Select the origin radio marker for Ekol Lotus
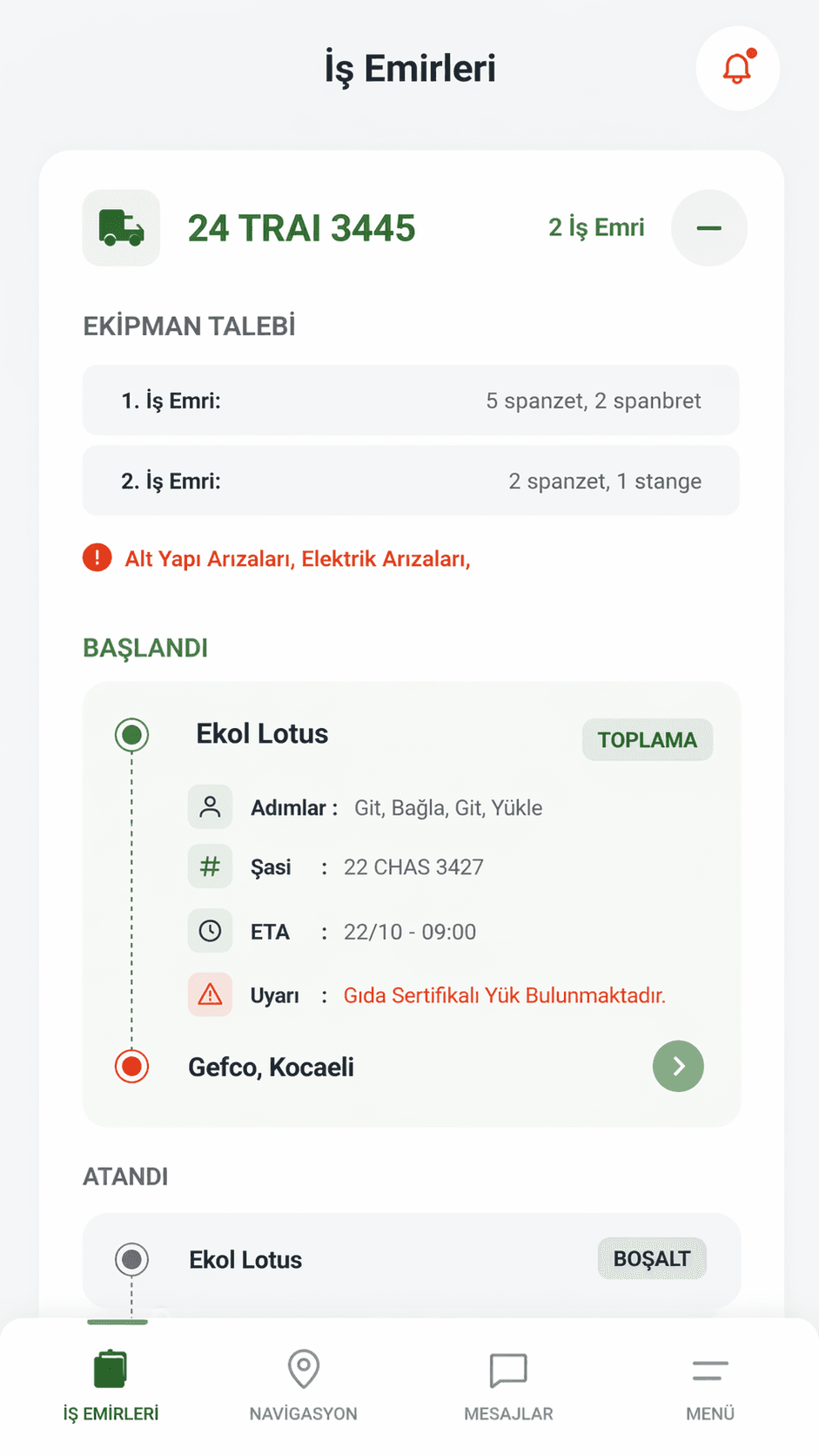Image resolution: width=819 pixels, height=1456 pixels. (131, 734)
